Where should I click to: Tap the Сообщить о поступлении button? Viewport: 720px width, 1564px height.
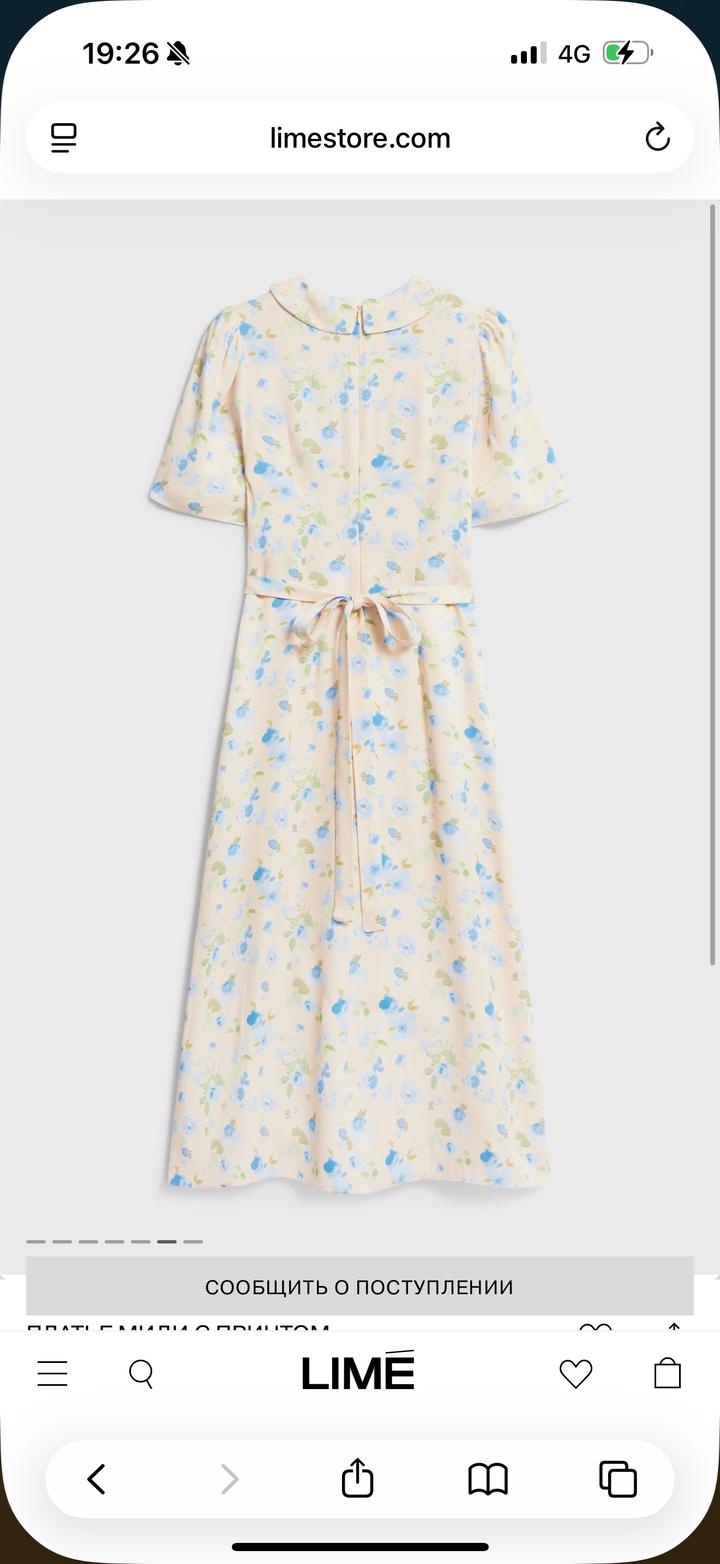(x=359, y=1287)
